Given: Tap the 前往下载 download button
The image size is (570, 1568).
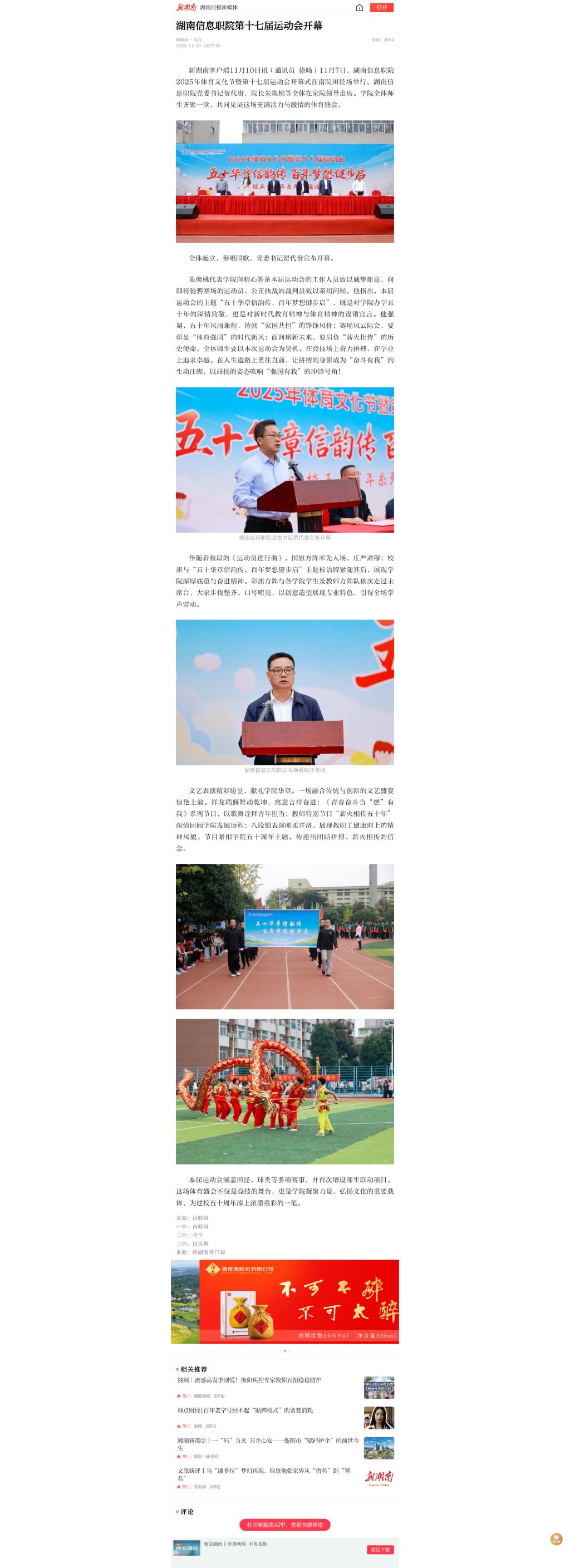Looking at the screenshot, I should pos(381,1549).
